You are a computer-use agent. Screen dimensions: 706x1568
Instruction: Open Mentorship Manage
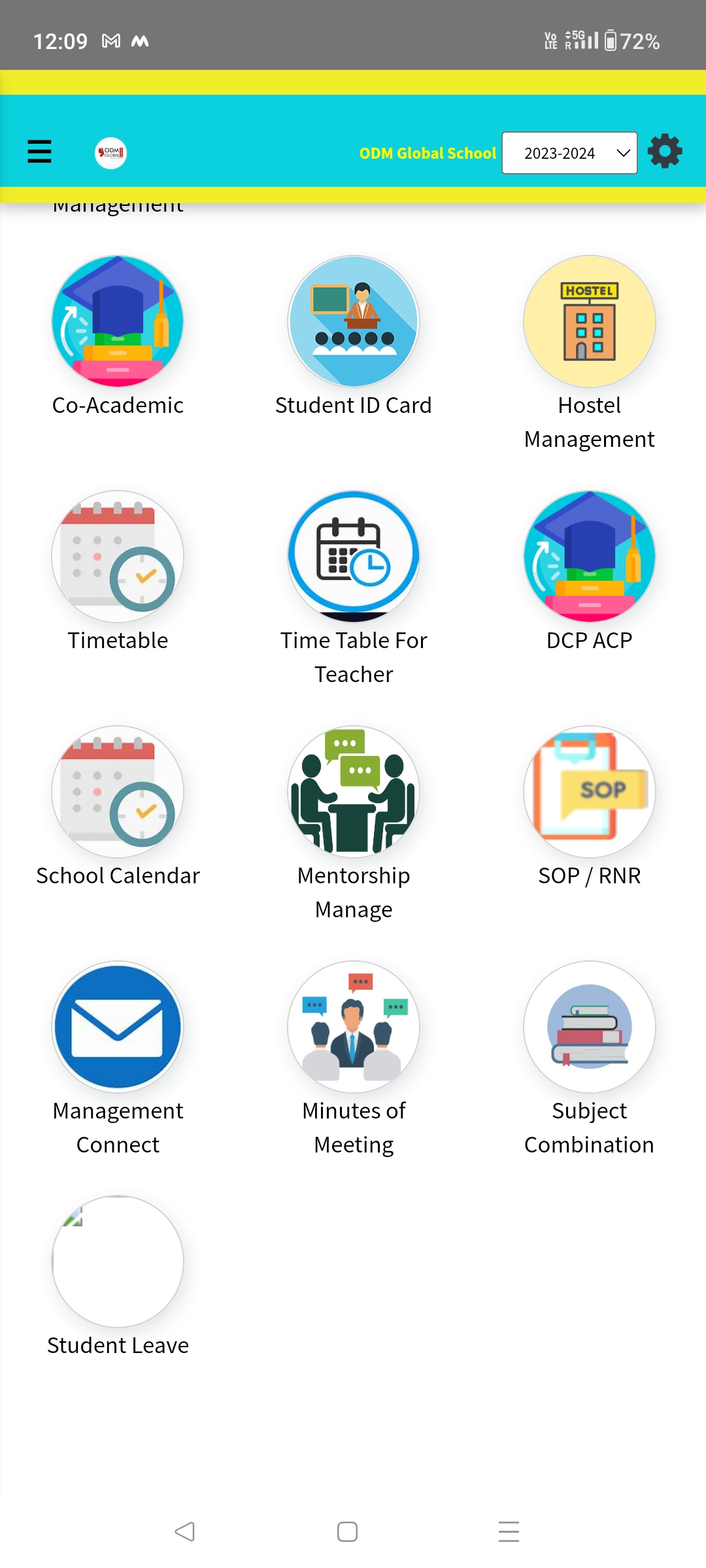354,792
